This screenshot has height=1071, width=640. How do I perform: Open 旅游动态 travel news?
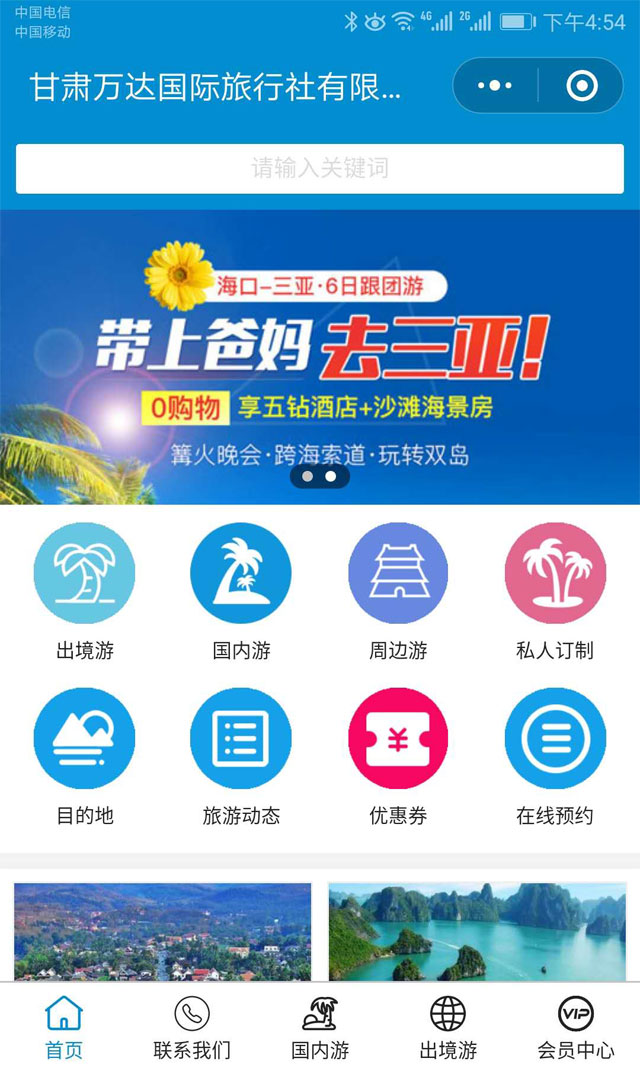[241, 740]
